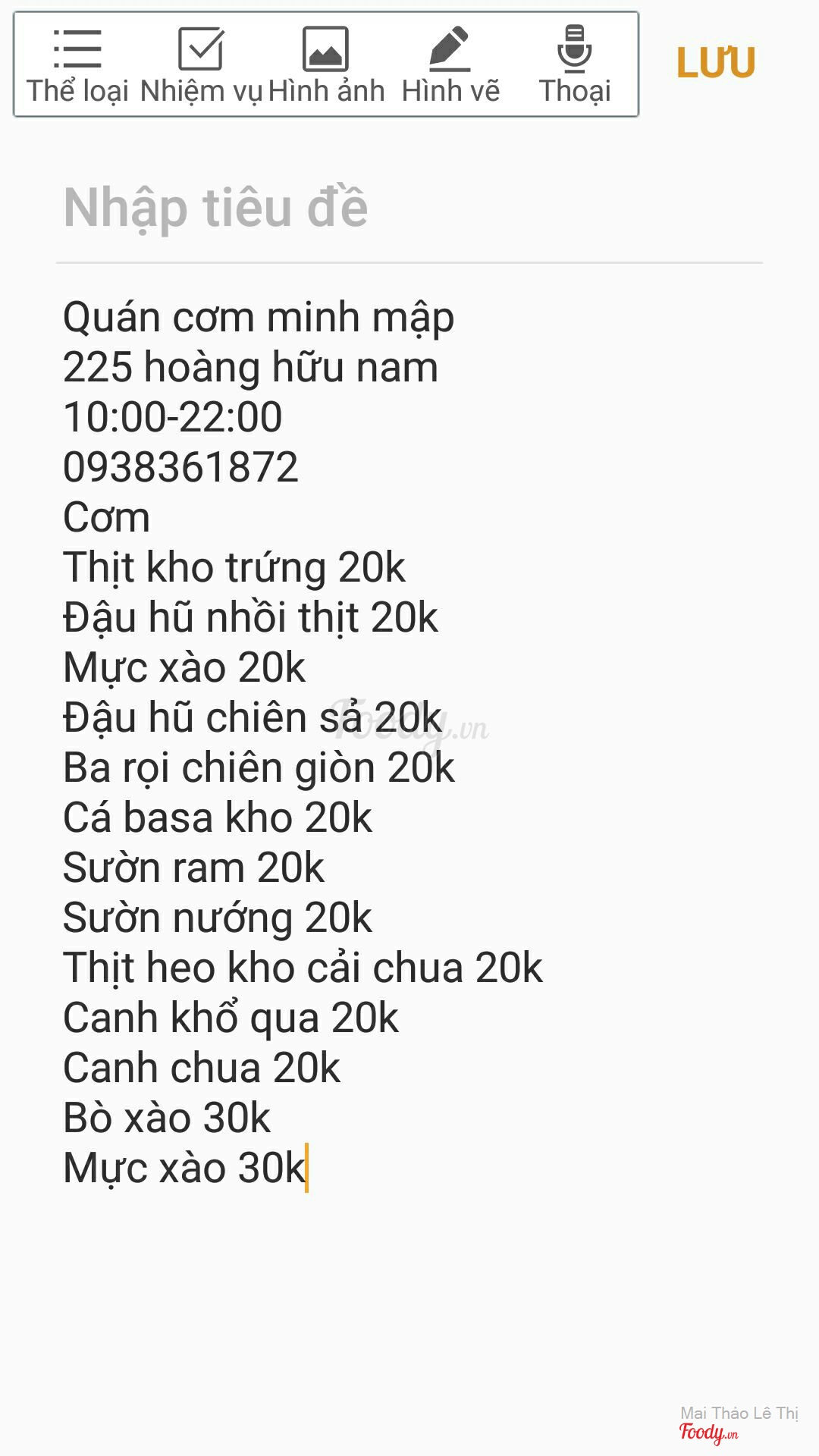Tap the Nhập tiêu đề title field
The height and width of the screenshot is (1456, 819).
pos(409,207)
